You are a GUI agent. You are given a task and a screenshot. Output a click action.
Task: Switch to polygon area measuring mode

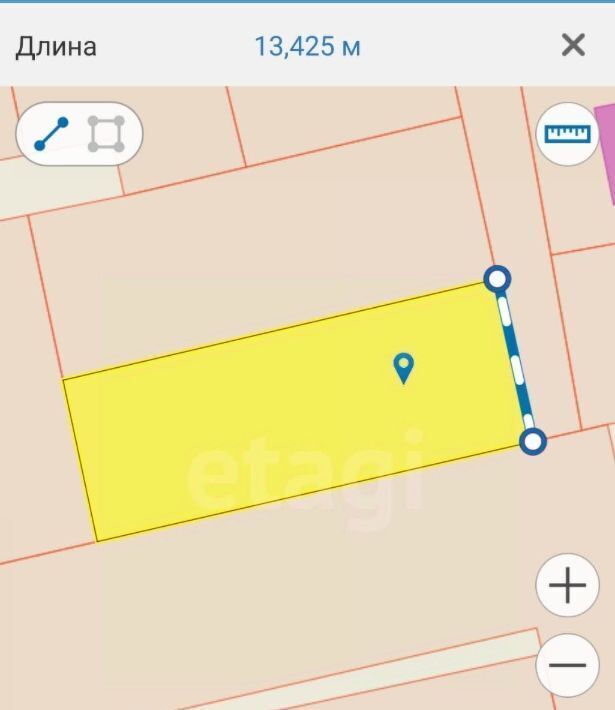pos(106,134)
